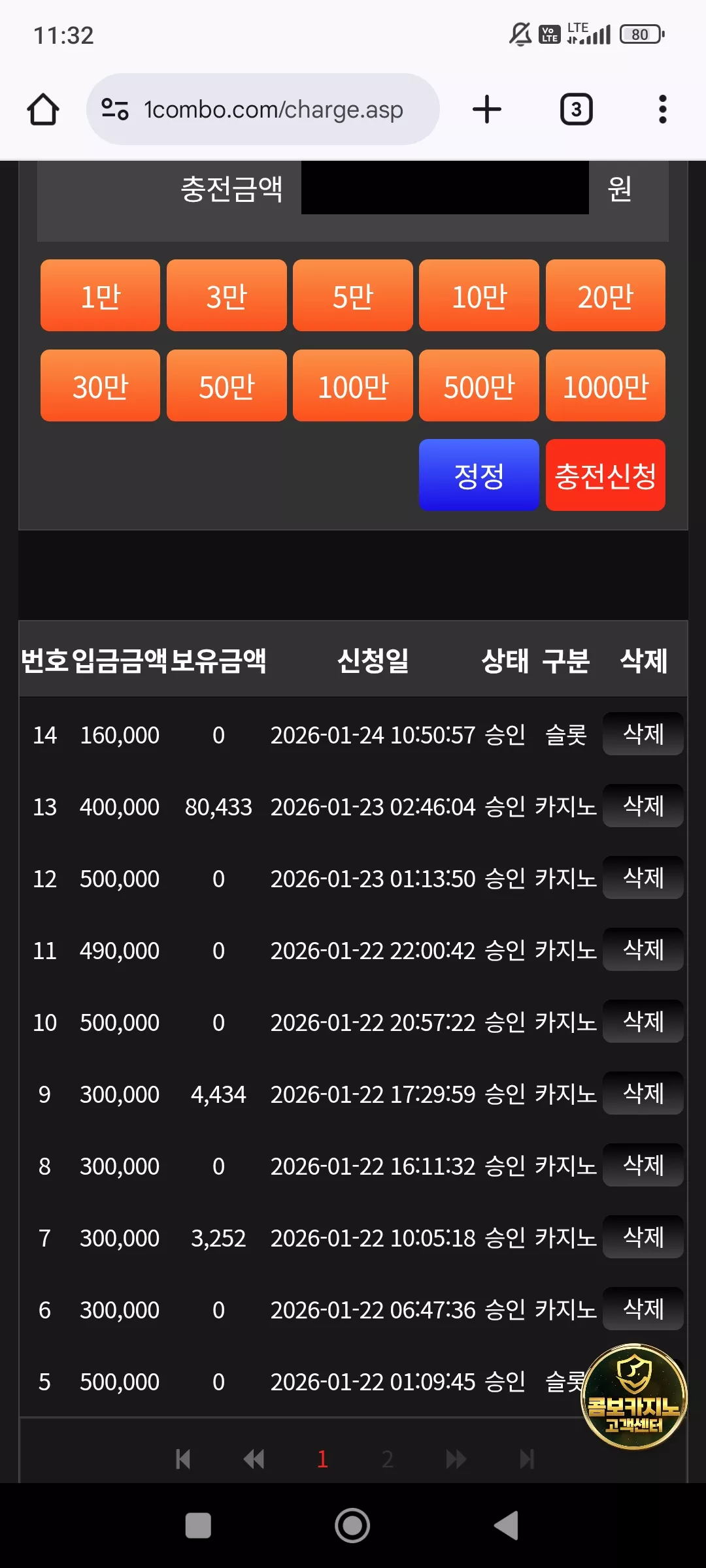Screen dimensions: 706x1568
Task: Go to page 2 of the records
Action: [x=388, y=1459]
